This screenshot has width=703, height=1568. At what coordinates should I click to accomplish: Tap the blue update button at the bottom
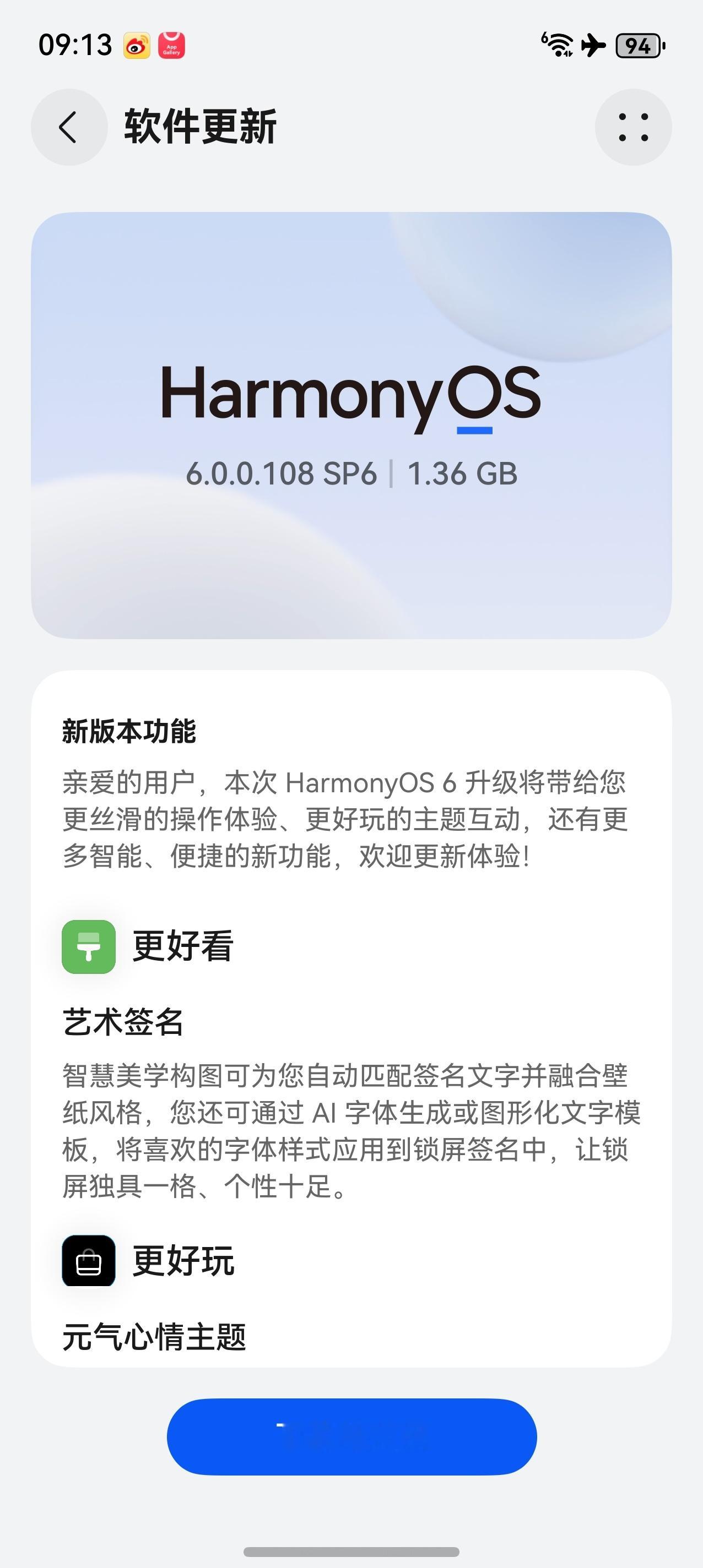tap(351, 1436)
